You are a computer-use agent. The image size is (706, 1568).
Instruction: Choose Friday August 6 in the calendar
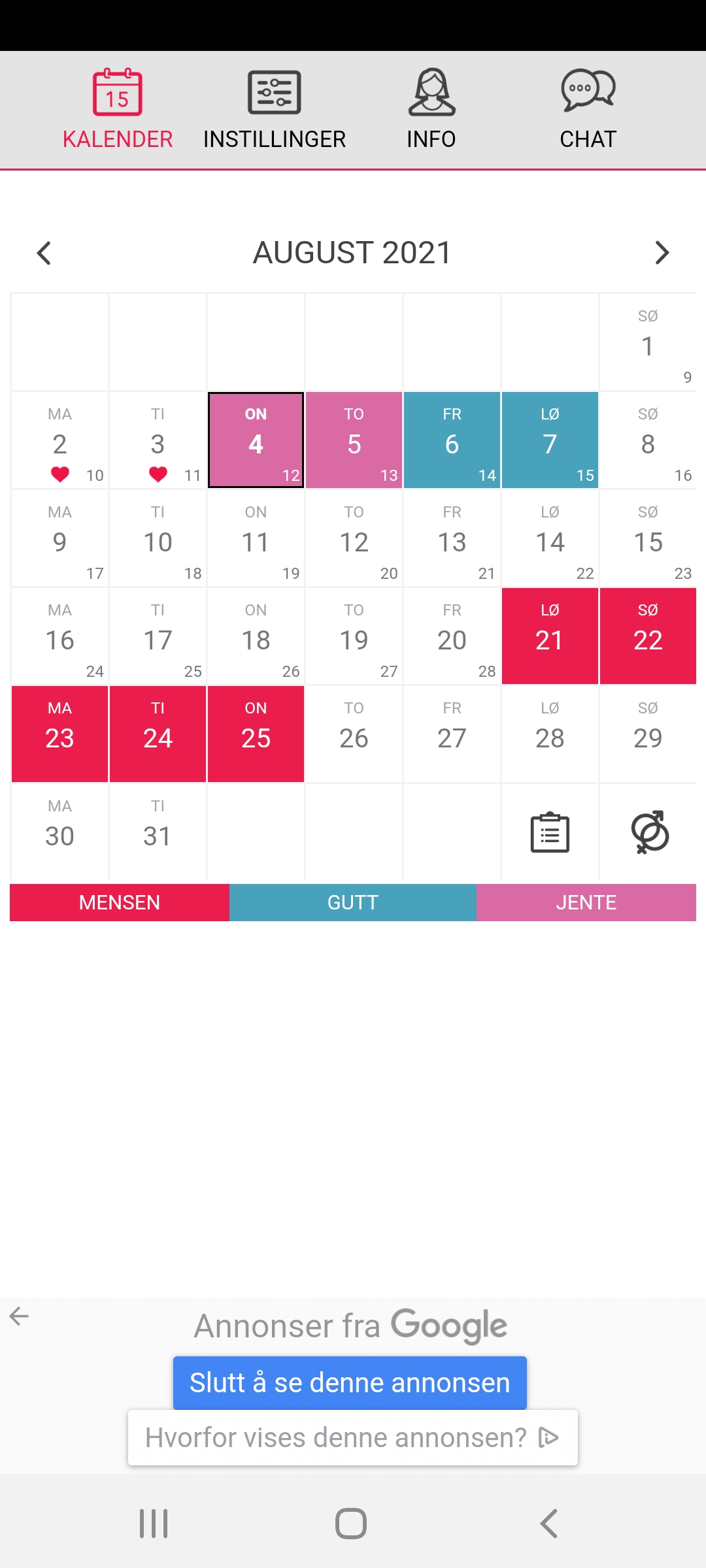coord(452,440)
